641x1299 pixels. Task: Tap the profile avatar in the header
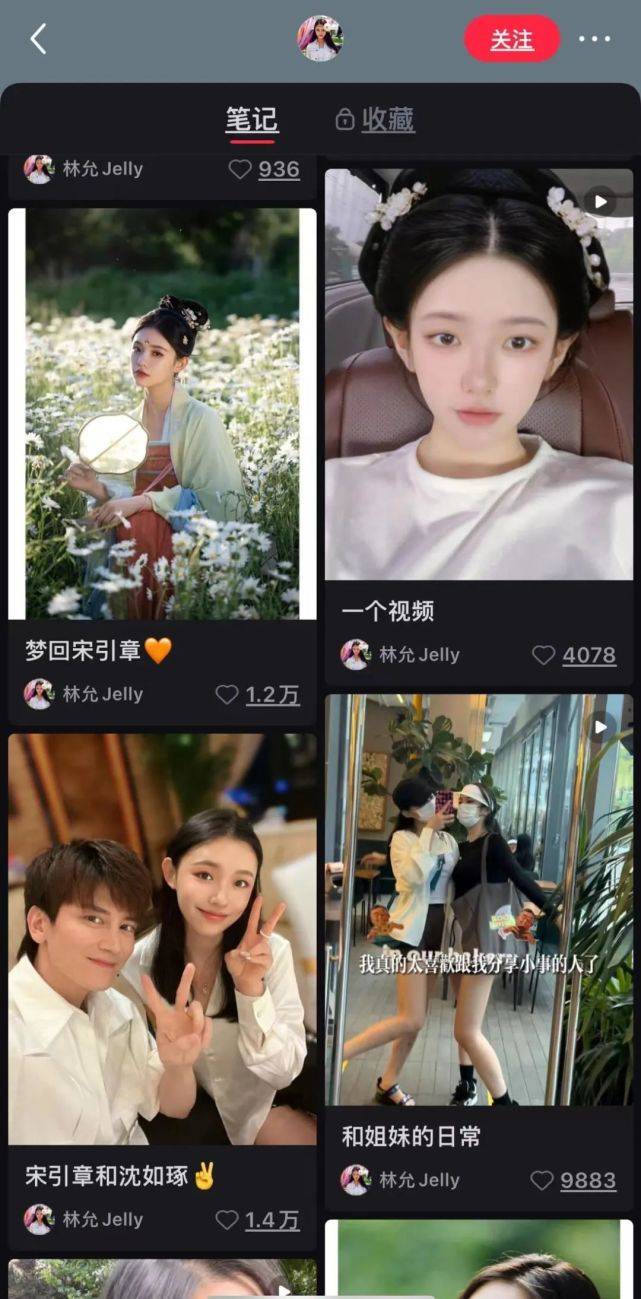[320, 39]
